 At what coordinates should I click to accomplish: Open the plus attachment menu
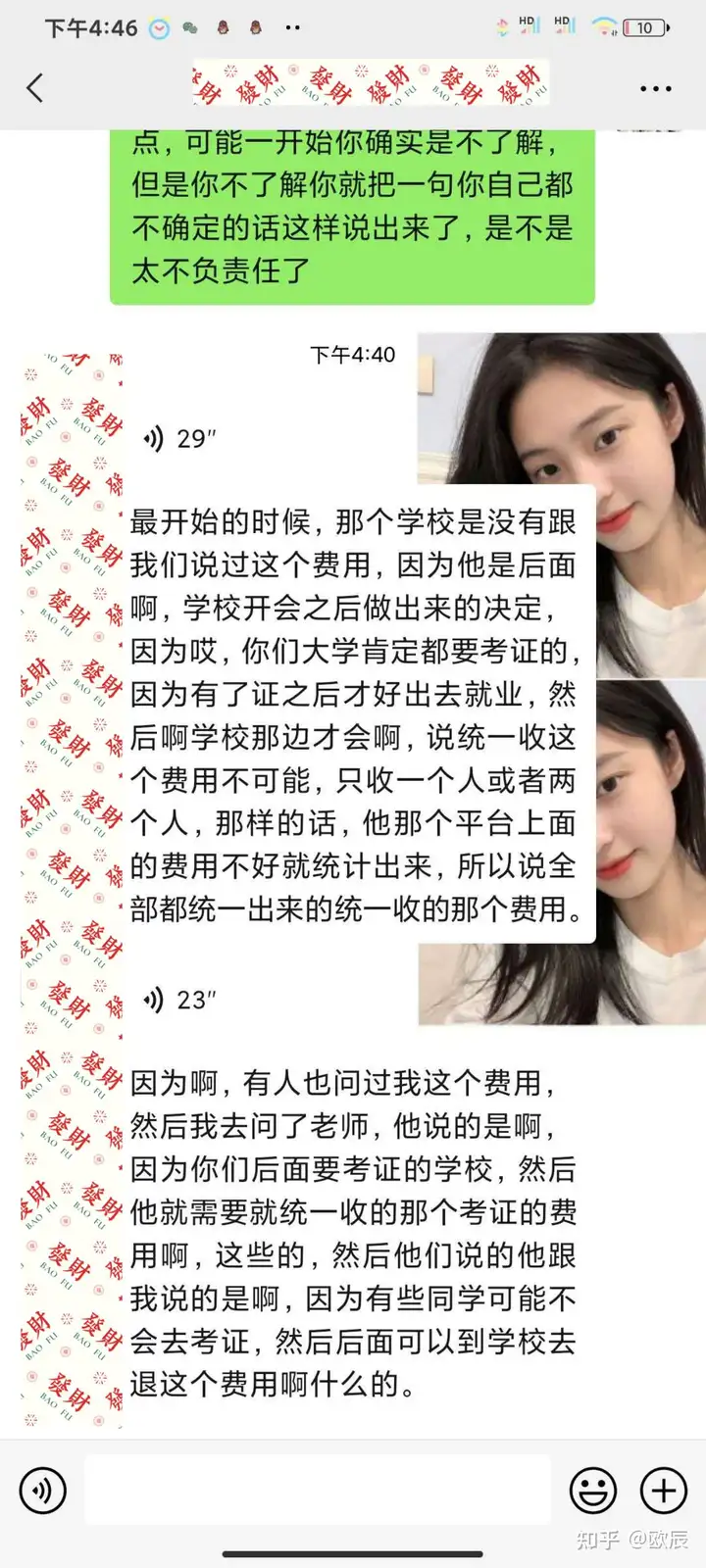tap(664, 1491)
